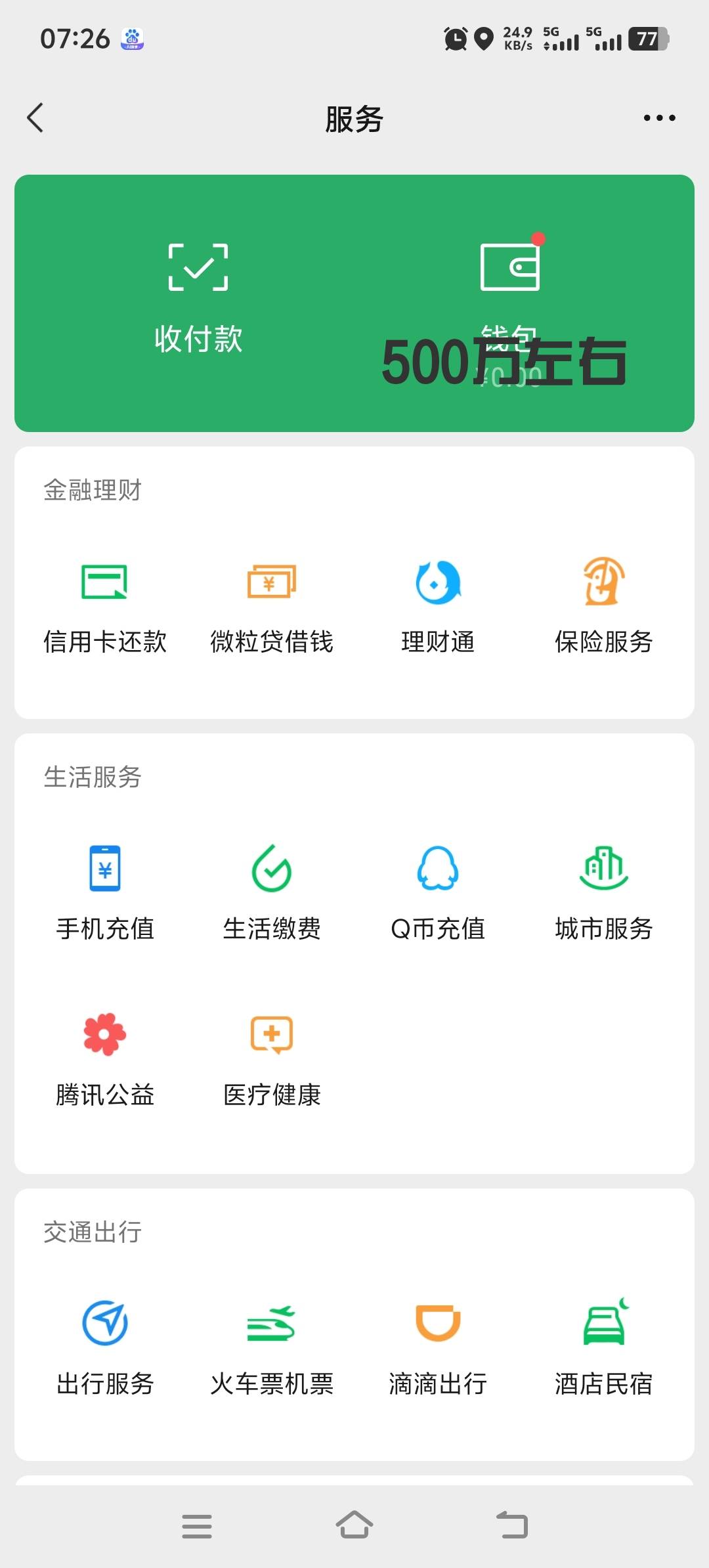The width and height of the screenshot is (709, 1568).
Task: Open the three-dot overflow menu
Action: [x=659, y=118]
